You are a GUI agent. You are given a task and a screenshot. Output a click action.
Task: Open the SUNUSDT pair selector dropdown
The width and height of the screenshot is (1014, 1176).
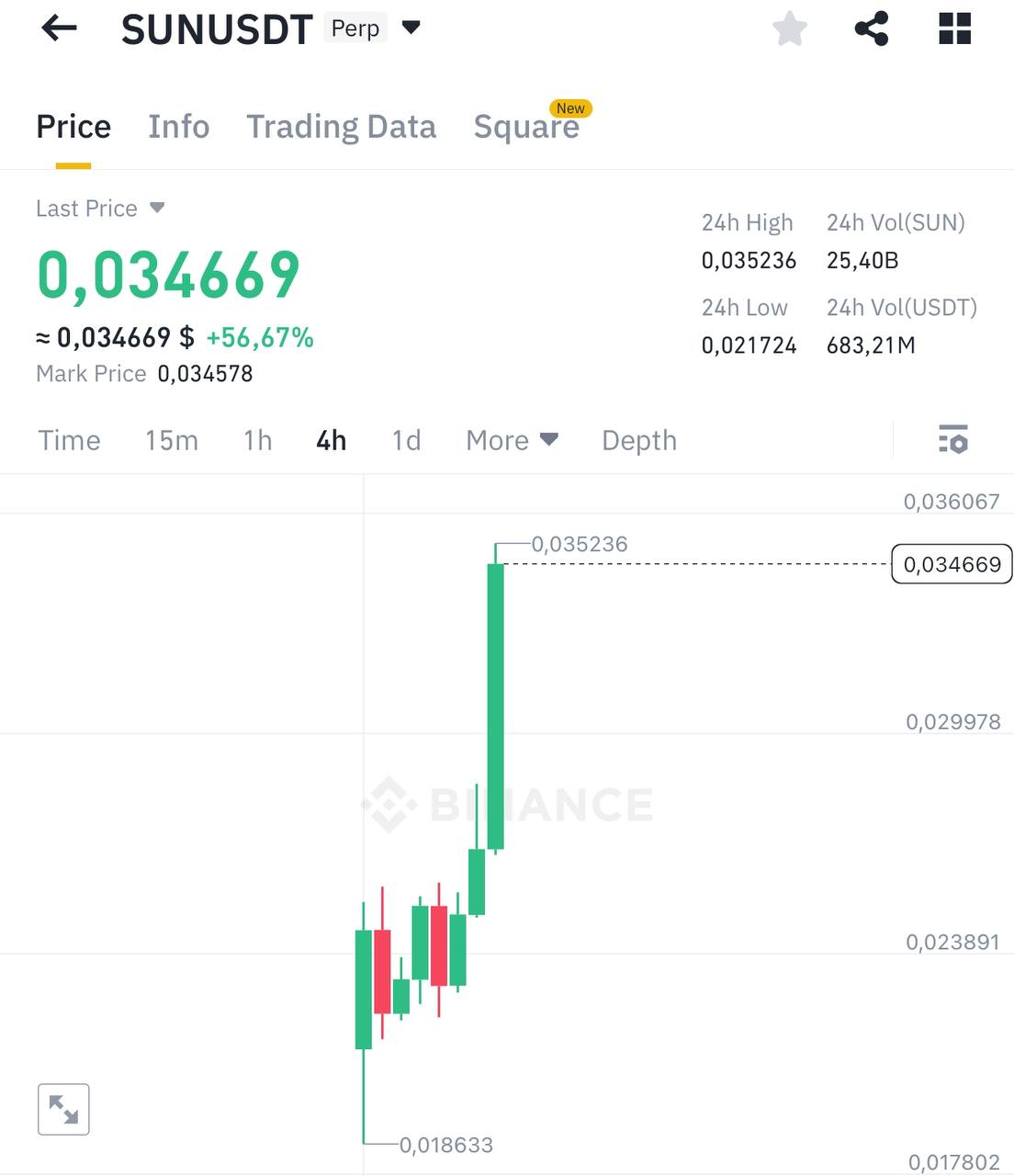tap(411, 28)
